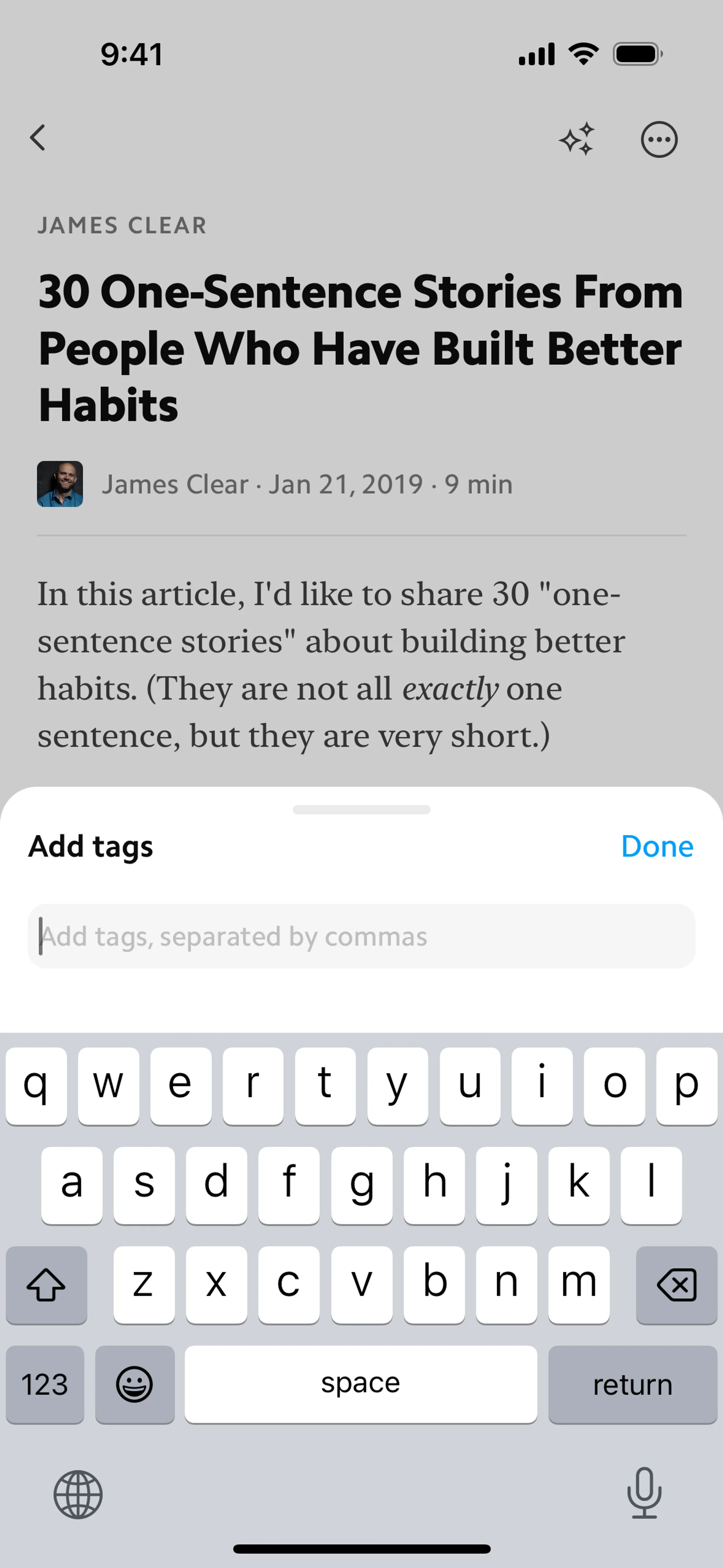Tap the backspace key
Image resolution: width=723 pixels, height=1568 pixels.
tap(676, 1284)
